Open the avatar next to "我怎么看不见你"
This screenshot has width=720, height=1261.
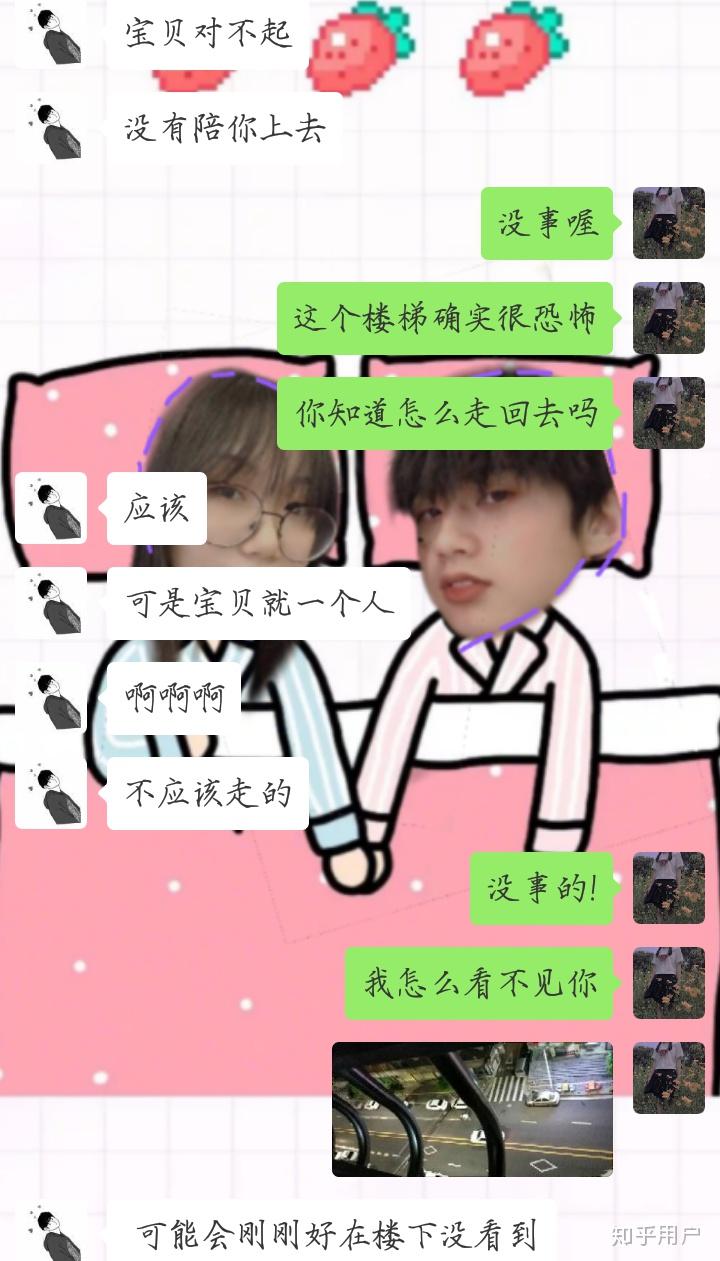click(668, 982)
